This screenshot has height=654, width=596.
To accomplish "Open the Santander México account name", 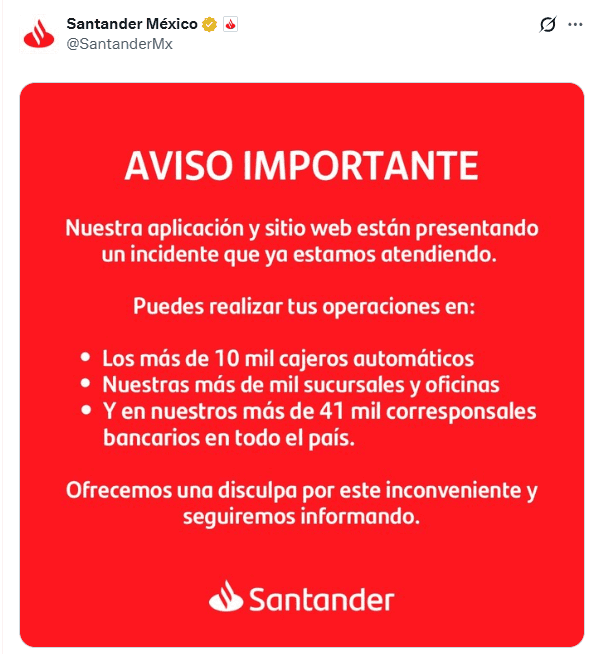I will pyautogui.click(x=132, y=24).
